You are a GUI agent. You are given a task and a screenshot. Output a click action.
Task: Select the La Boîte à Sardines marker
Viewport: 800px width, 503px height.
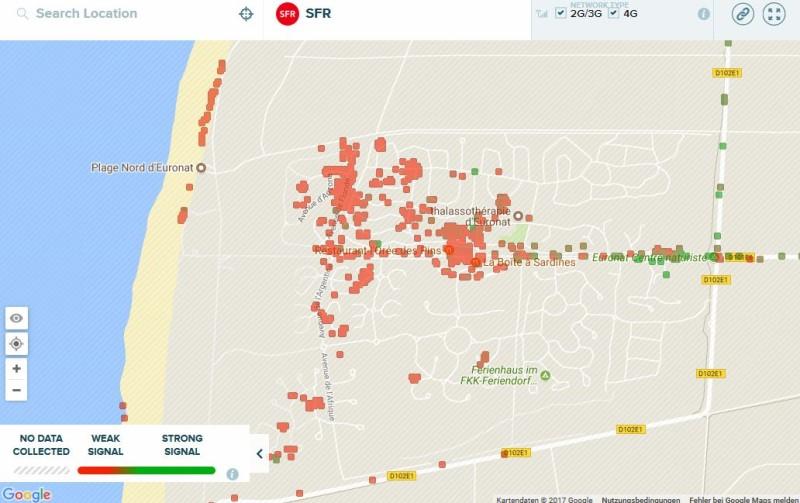pos(475,262)
